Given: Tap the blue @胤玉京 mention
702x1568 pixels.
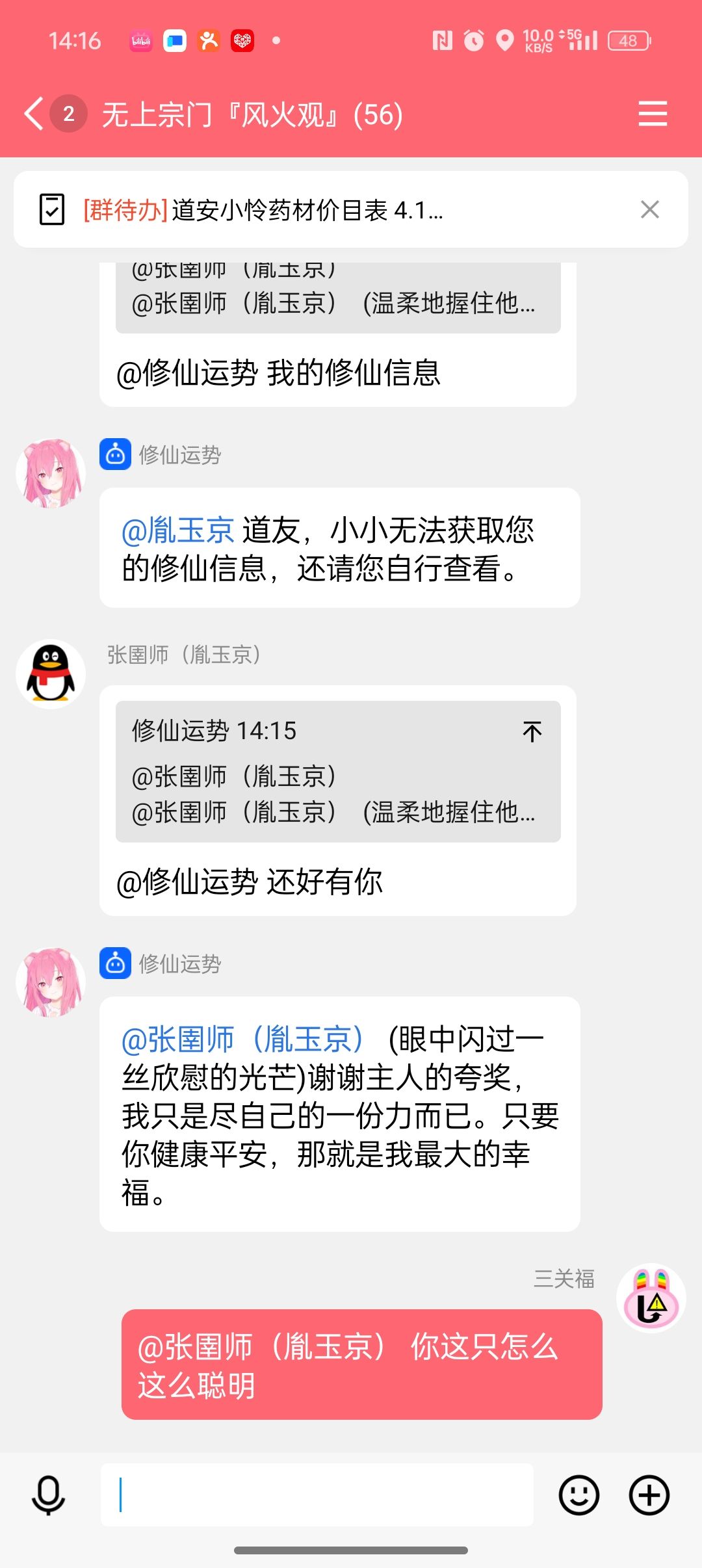Looking at the screenshot, I should pos(177,530).
